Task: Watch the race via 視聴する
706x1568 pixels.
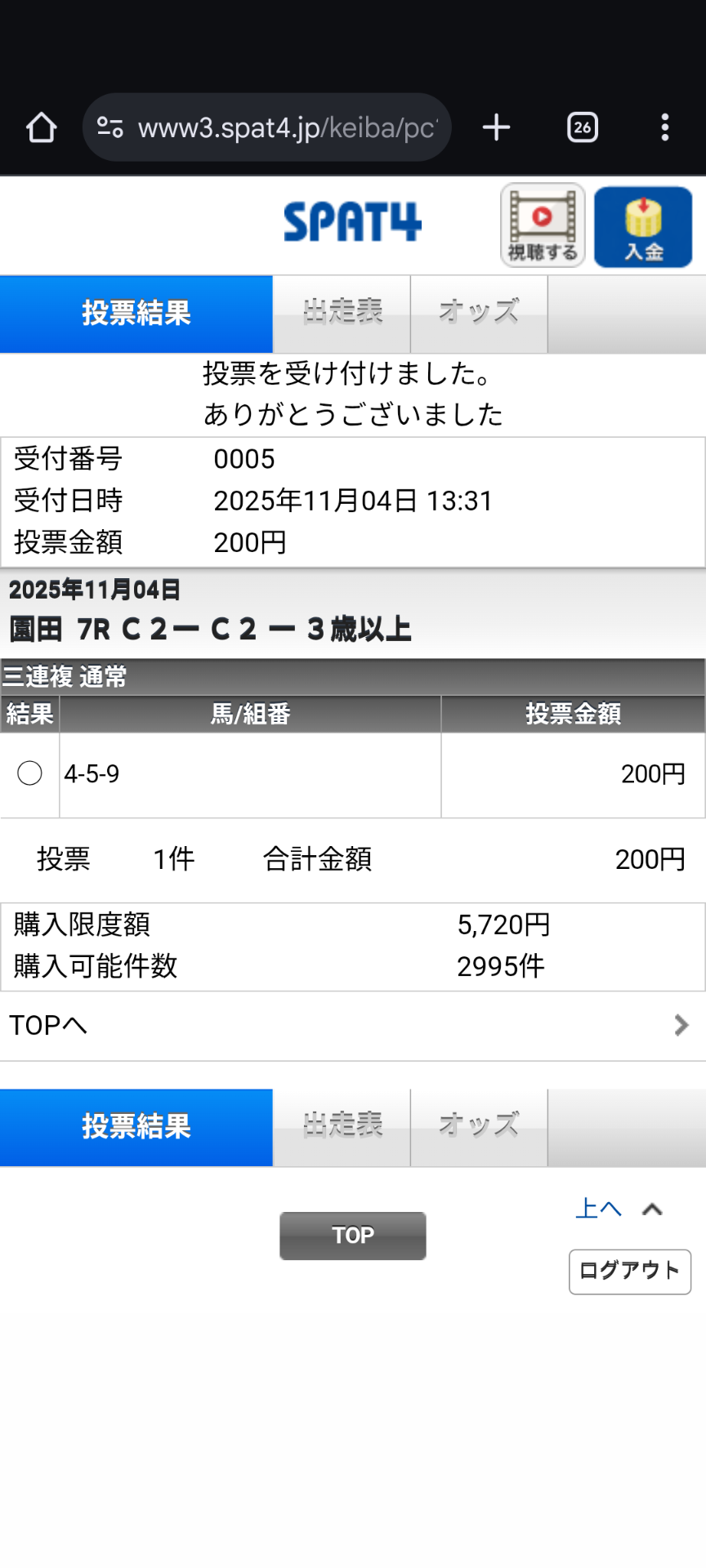Action: [x=543, y=225]
